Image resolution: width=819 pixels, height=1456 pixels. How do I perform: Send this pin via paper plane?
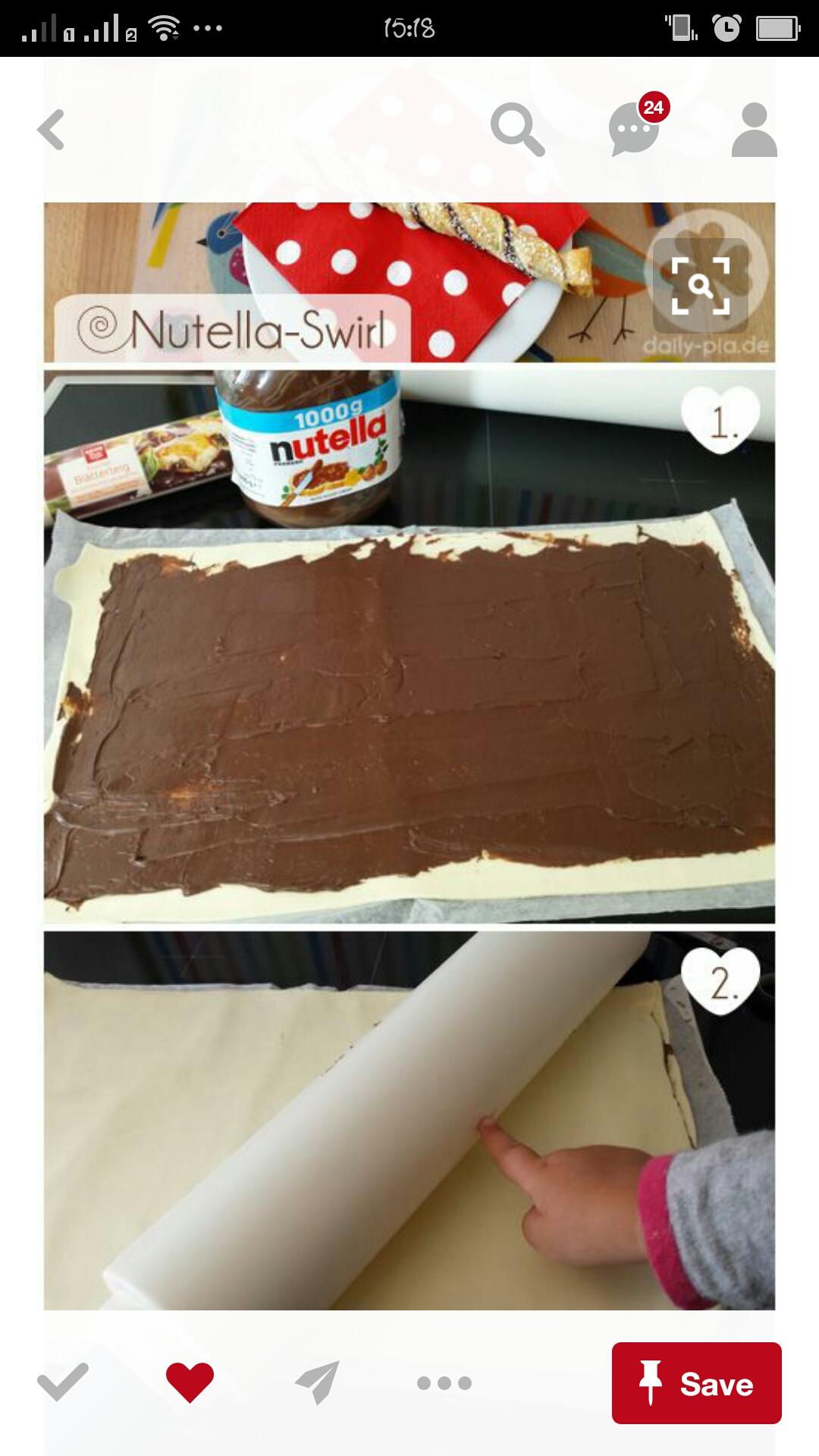coord(317,1382)
